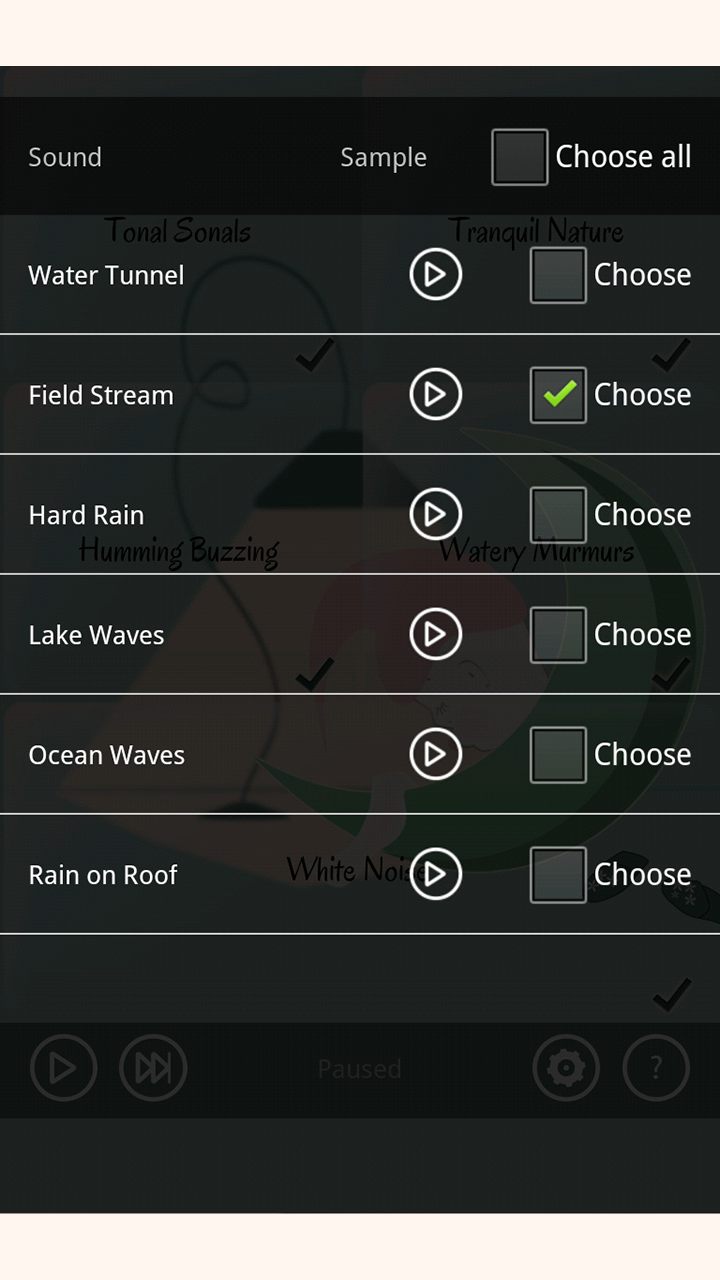Choose the Hard Rain sound
720x1280 pixels.
[x=558, y=515]
